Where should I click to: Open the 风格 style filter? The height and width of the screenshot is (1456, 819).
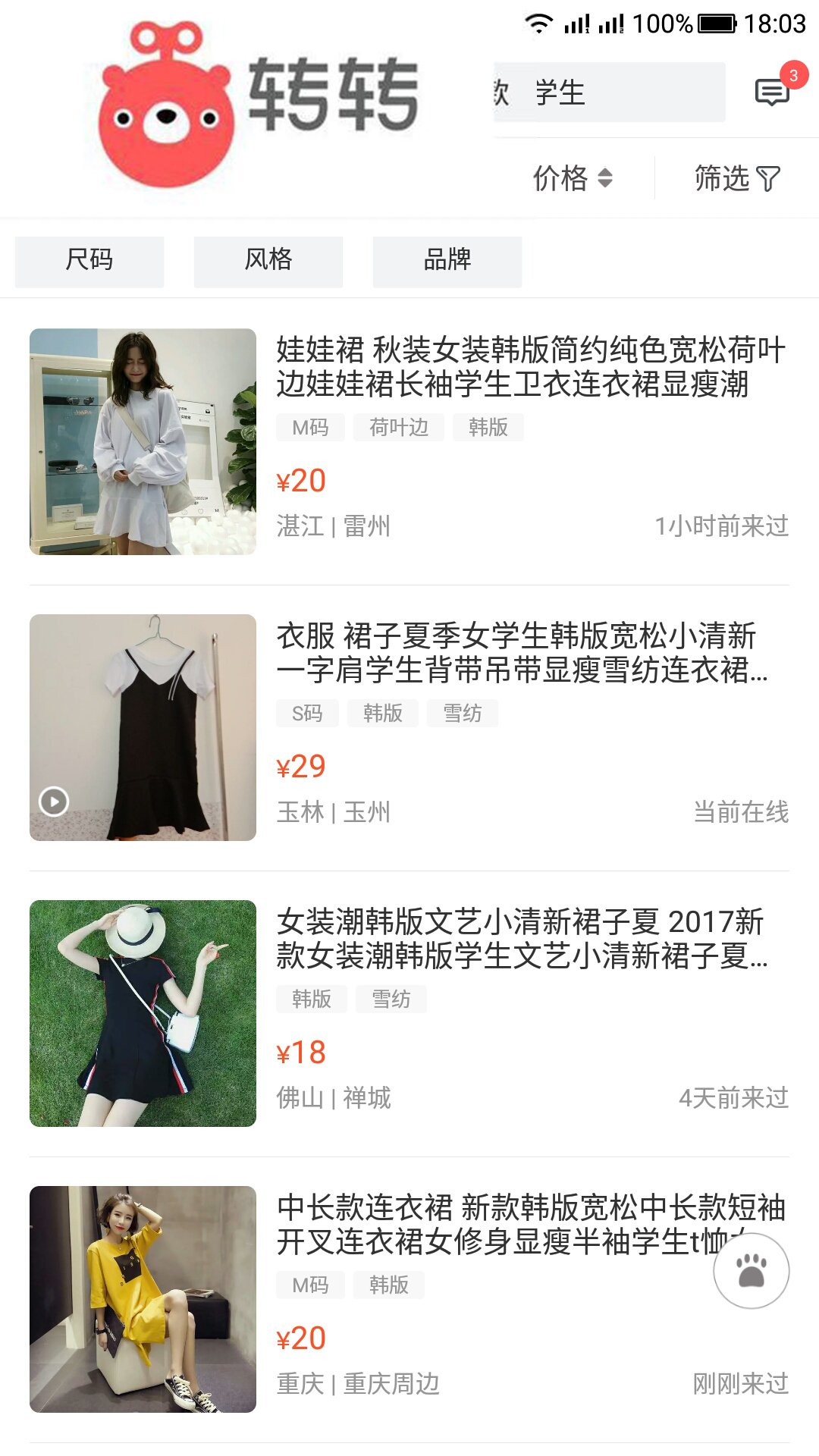click(x=267, y=261)
